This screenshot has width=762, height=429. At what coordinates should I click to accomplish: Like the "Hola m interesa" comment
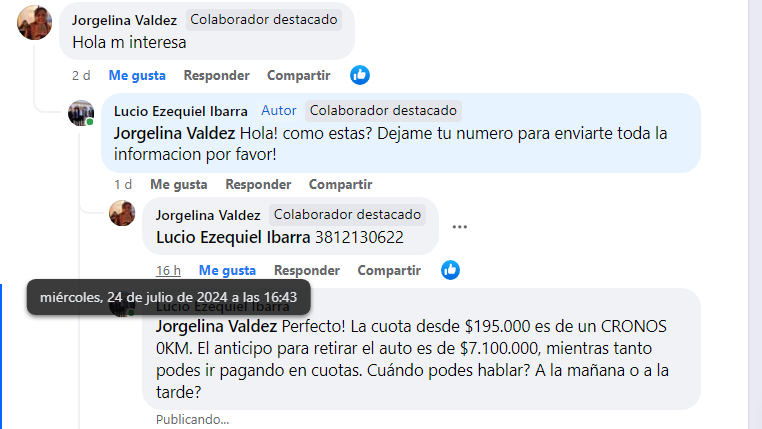click(x=136, y=75)
